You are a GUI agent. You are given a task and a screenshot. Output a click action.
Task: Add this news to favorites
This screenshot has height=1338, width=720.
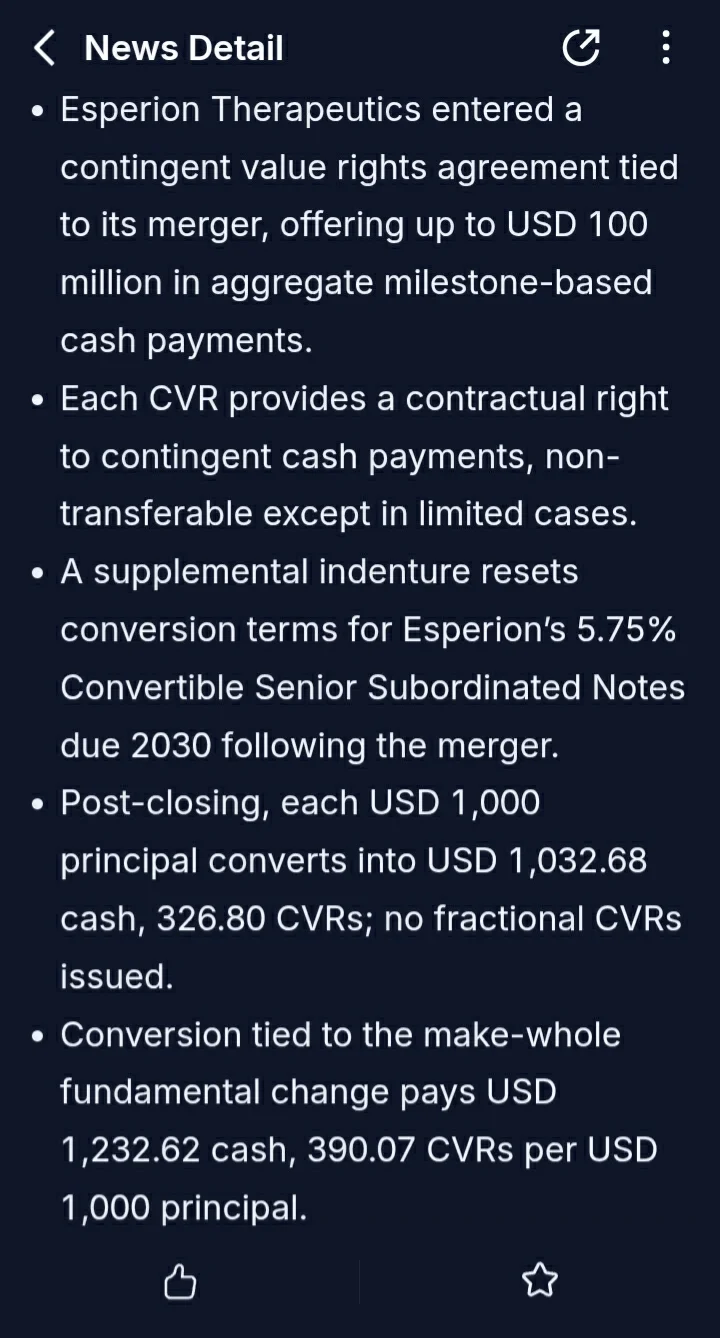click(x=540, y=1280)
